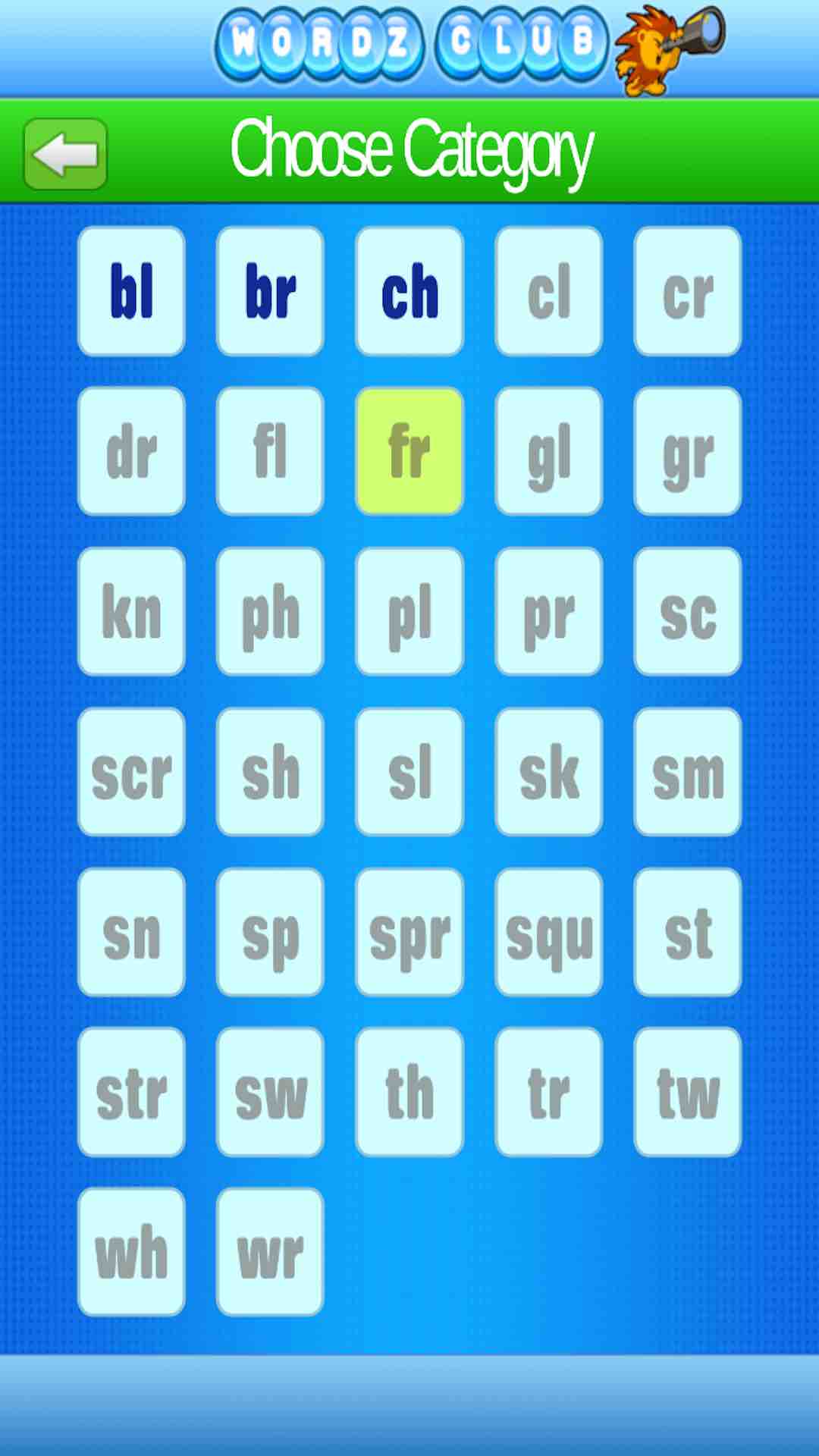Open the 'cr' category tile
Viewport: 819px width, 1456px height.
(687, 292)
